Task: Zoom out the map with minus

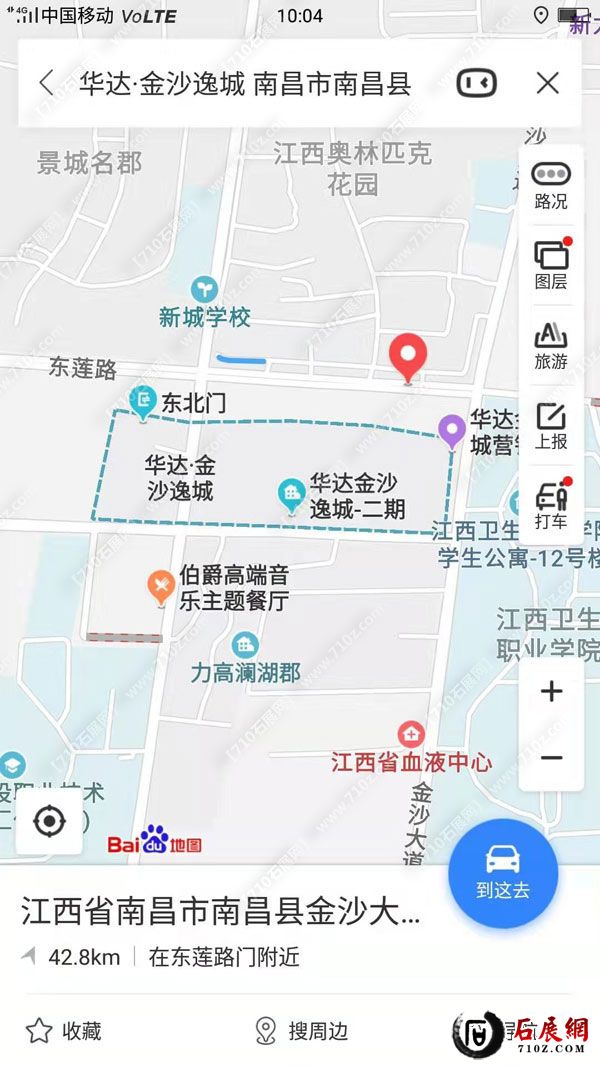Action: [551, 758]
